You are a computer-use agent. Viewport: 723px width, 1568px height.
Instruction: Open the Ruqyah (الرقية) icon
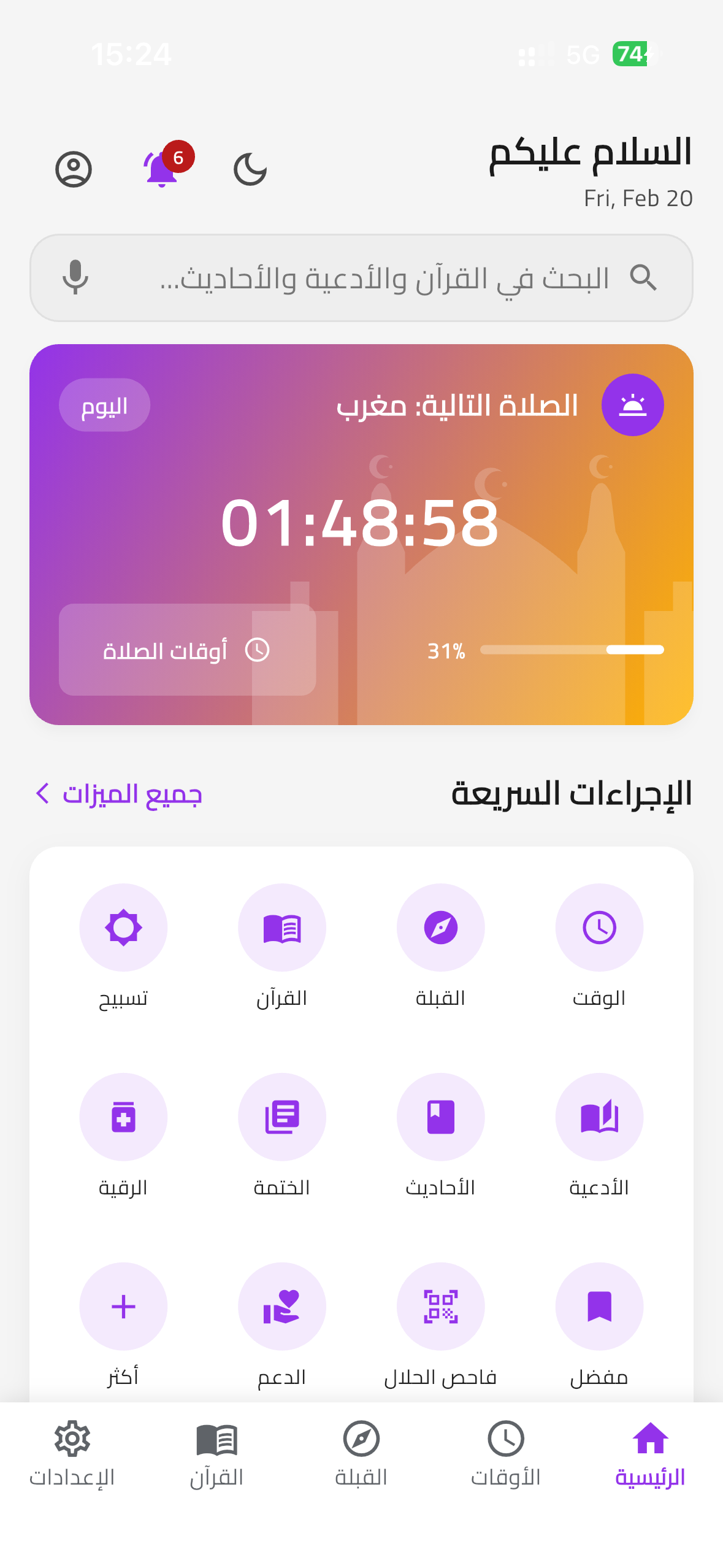(x=123, y=1117)
